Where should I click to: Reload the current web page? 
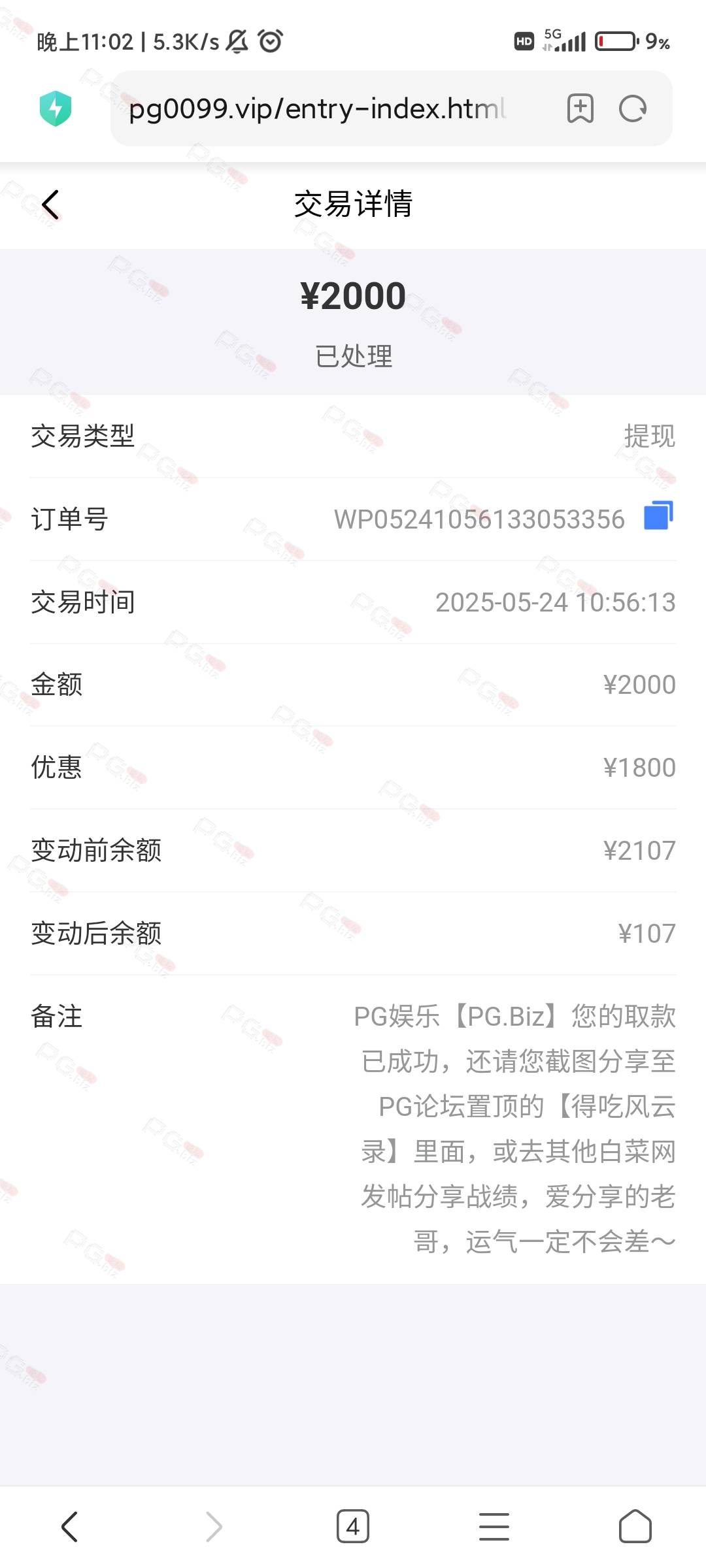[633, 108]
